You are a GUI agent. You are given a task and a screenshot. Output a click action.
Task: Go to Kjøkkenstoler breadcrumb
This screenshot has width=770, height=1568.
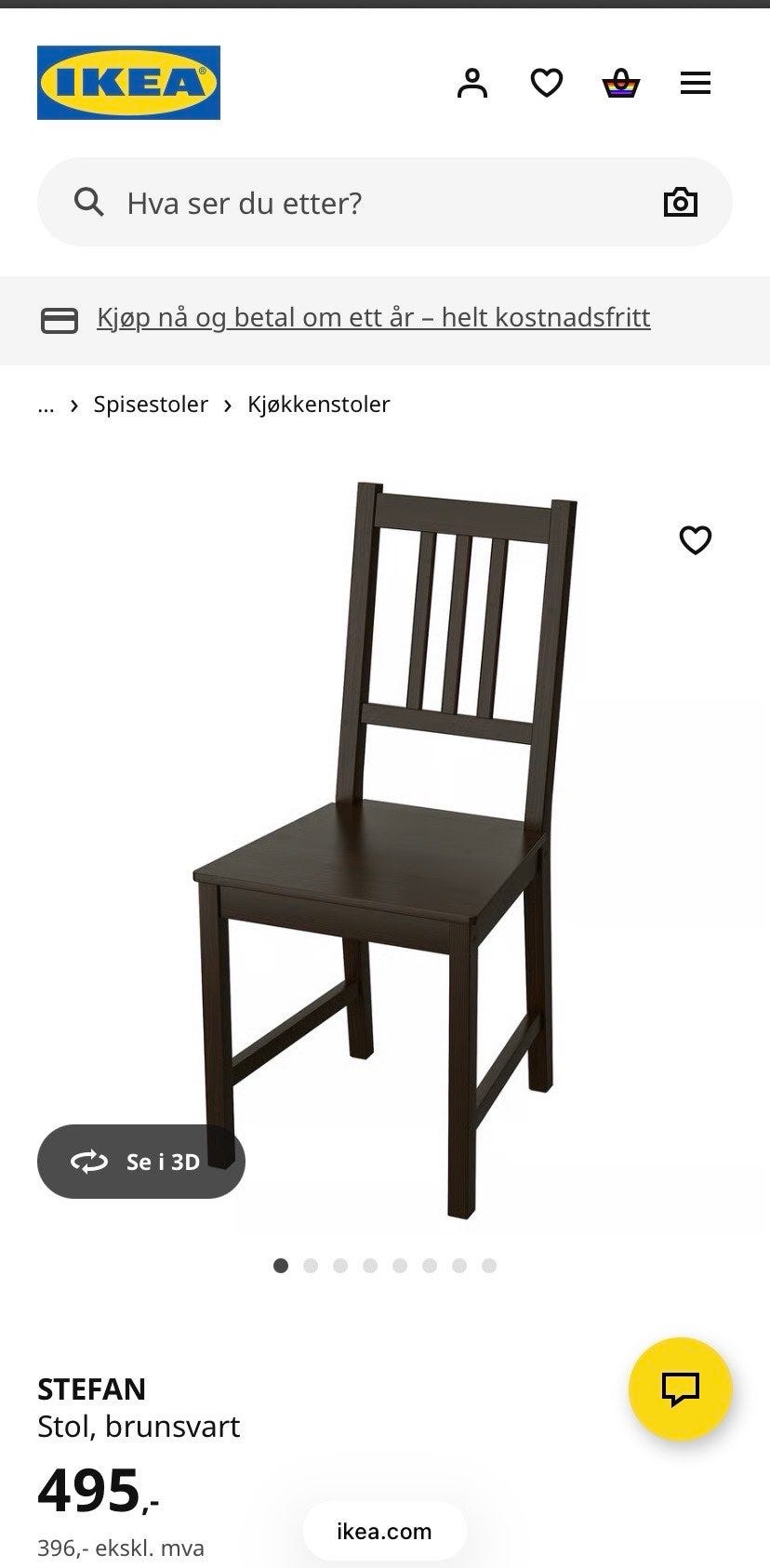pyautogui.click(x=318, y=405)
